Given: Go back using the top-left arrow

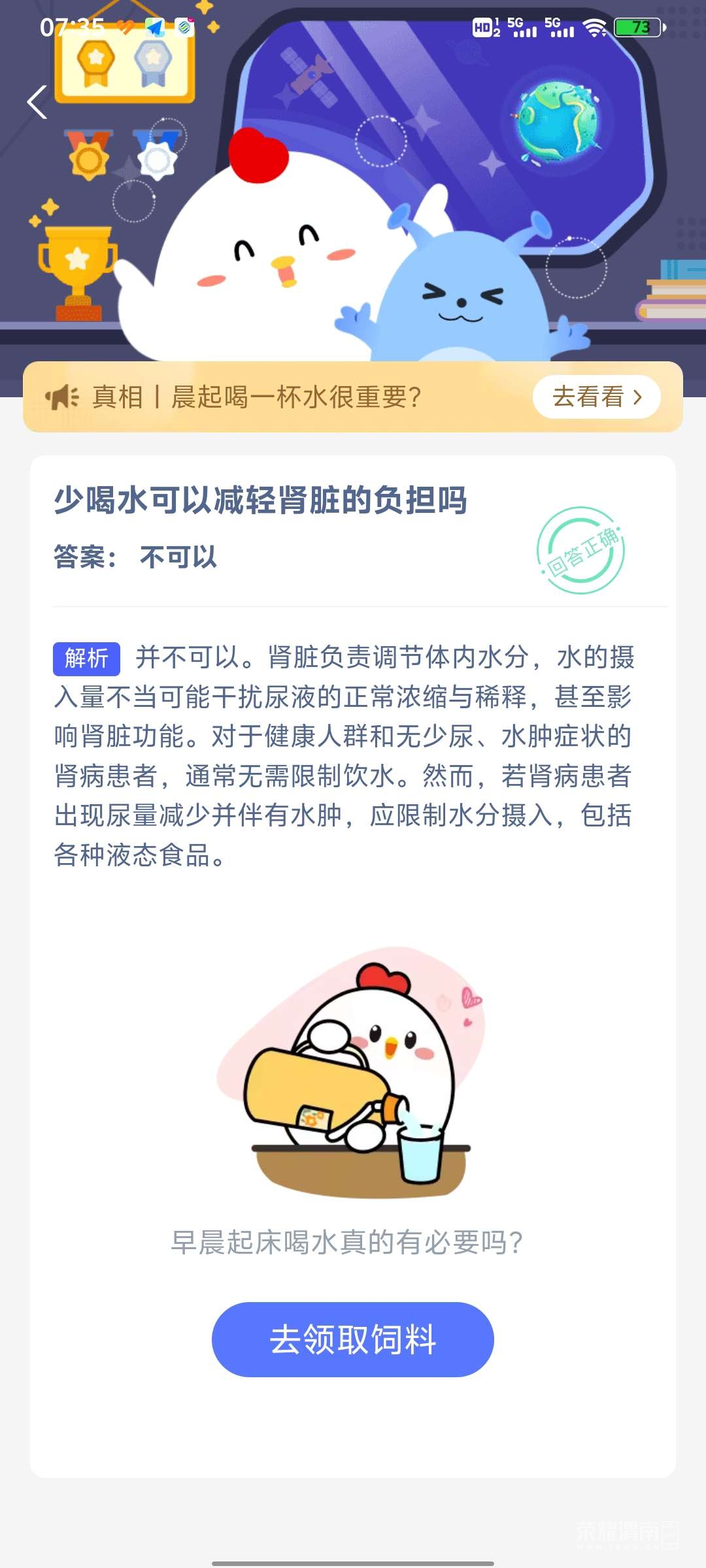Looking at the screenshot, I should point(37,103).
